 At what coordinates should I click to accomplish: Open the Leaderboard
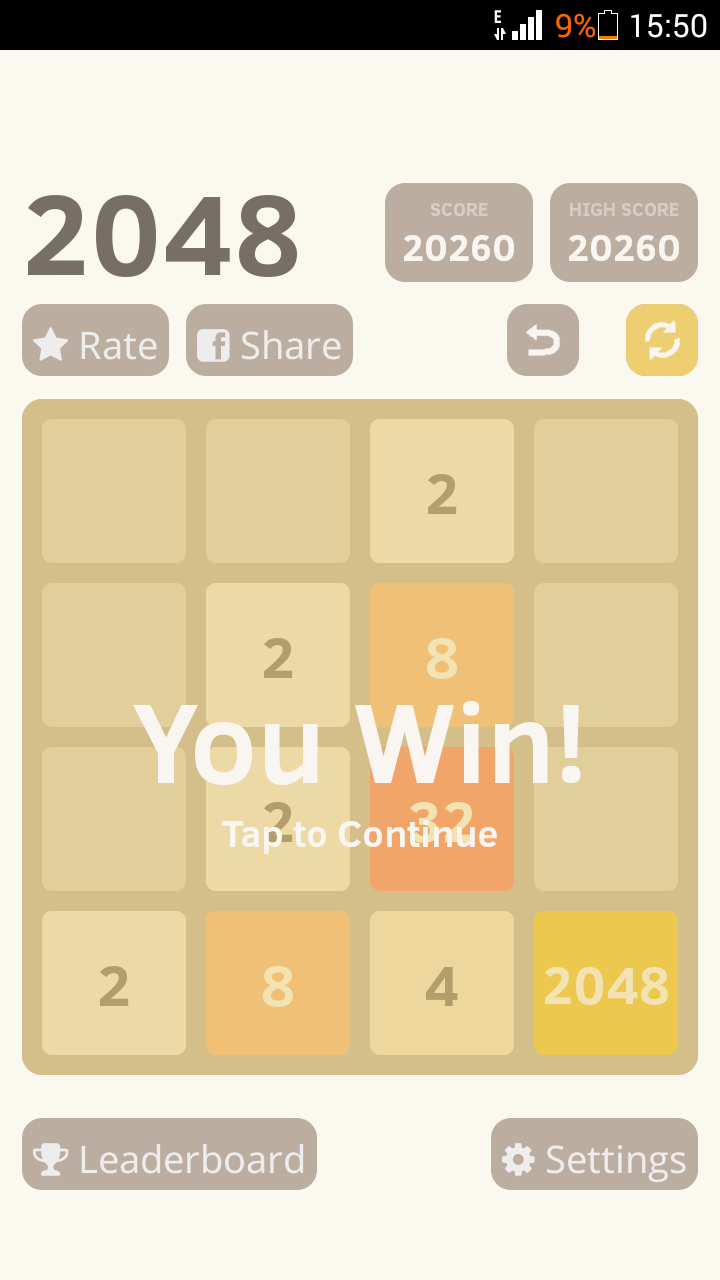(x=169, y=1154)
